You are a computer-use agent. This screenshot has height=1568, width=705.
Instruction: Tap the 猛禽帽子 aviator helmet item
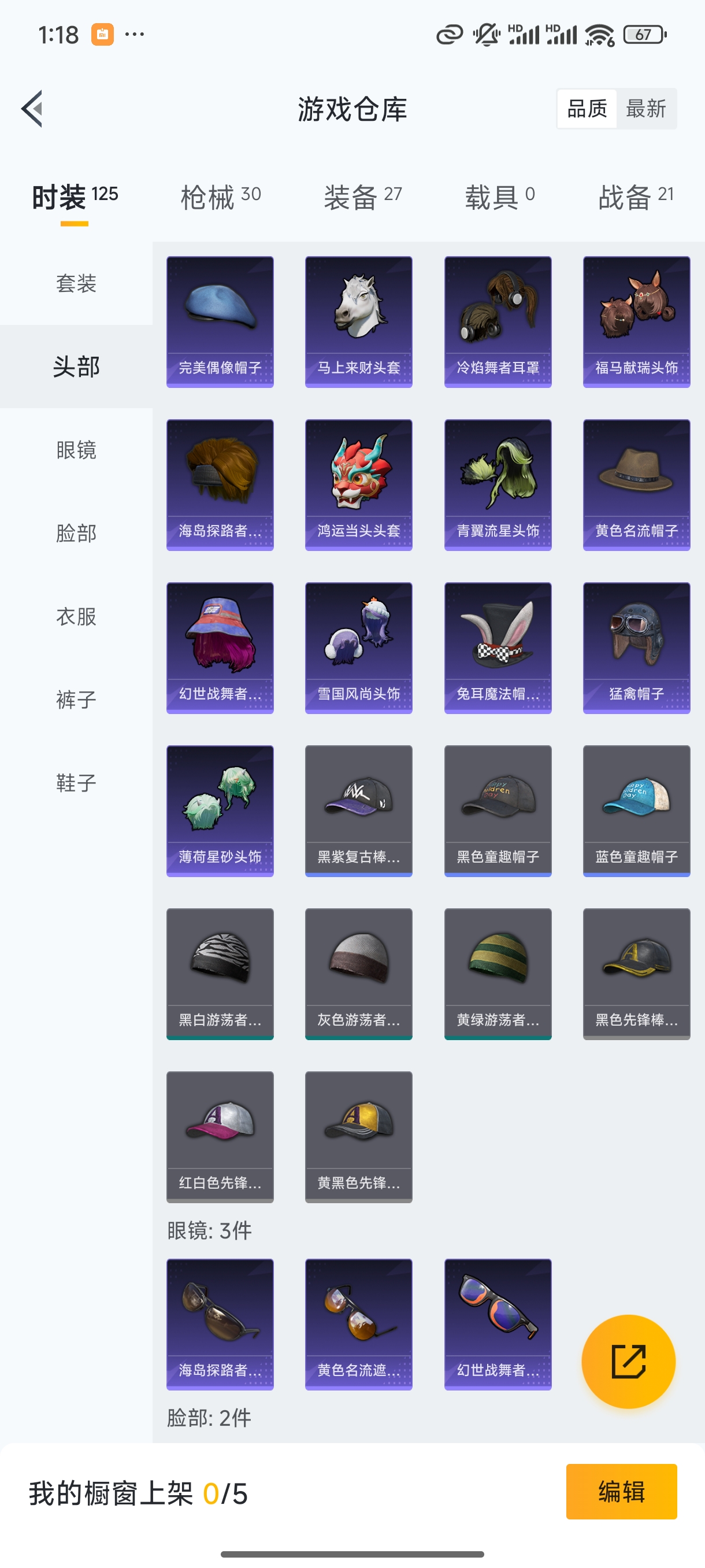(636, 647)
